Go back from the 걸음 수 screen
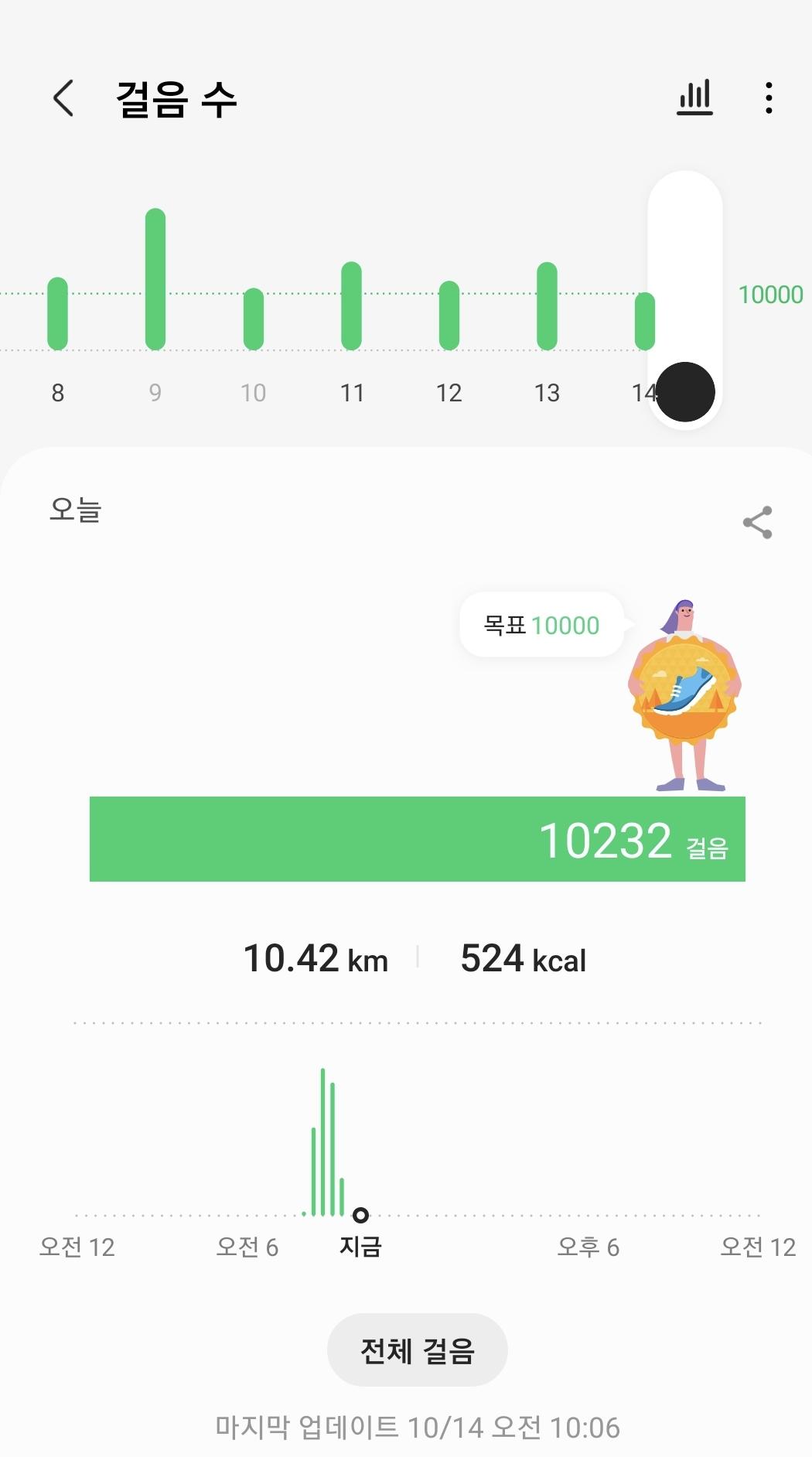The image size is (812, 1457). 63,98
